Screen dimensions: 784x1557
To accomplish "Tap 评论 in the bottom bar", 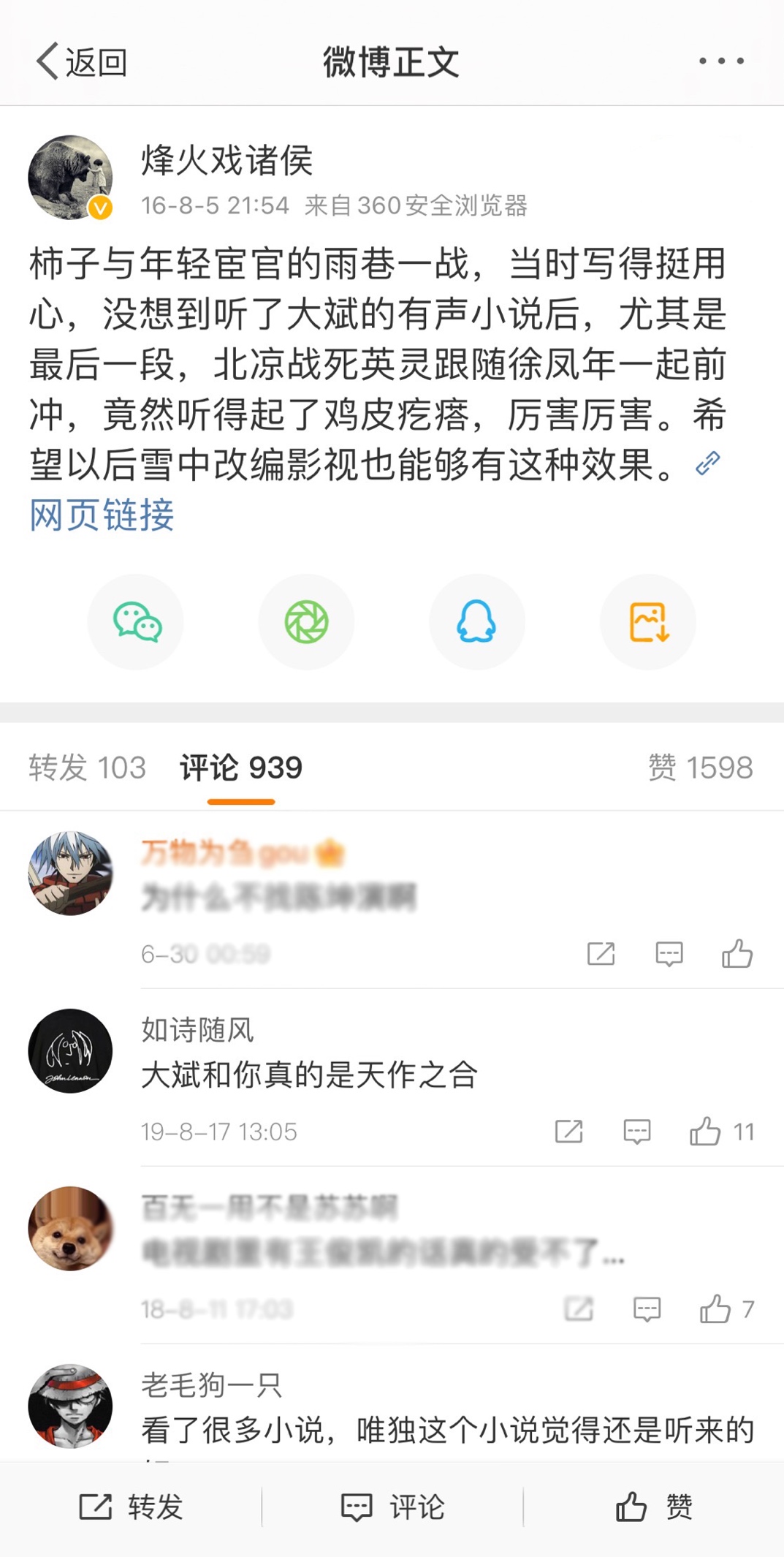I will [392, 1507].
